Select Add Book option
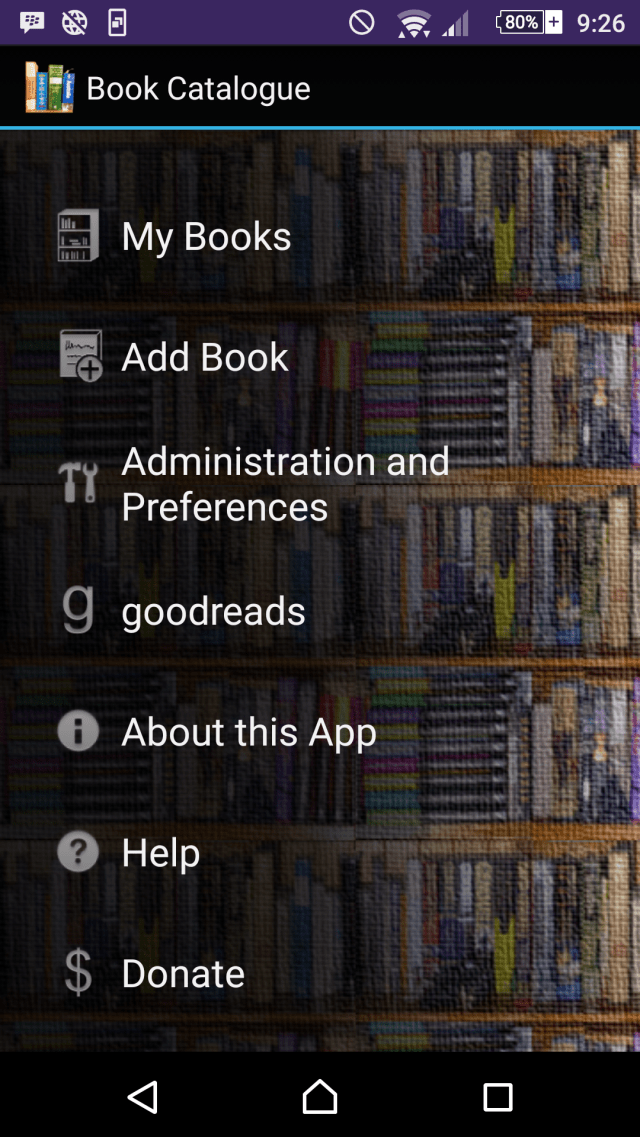This screenshot has height=1137, width=640. (x=205, y=358)
